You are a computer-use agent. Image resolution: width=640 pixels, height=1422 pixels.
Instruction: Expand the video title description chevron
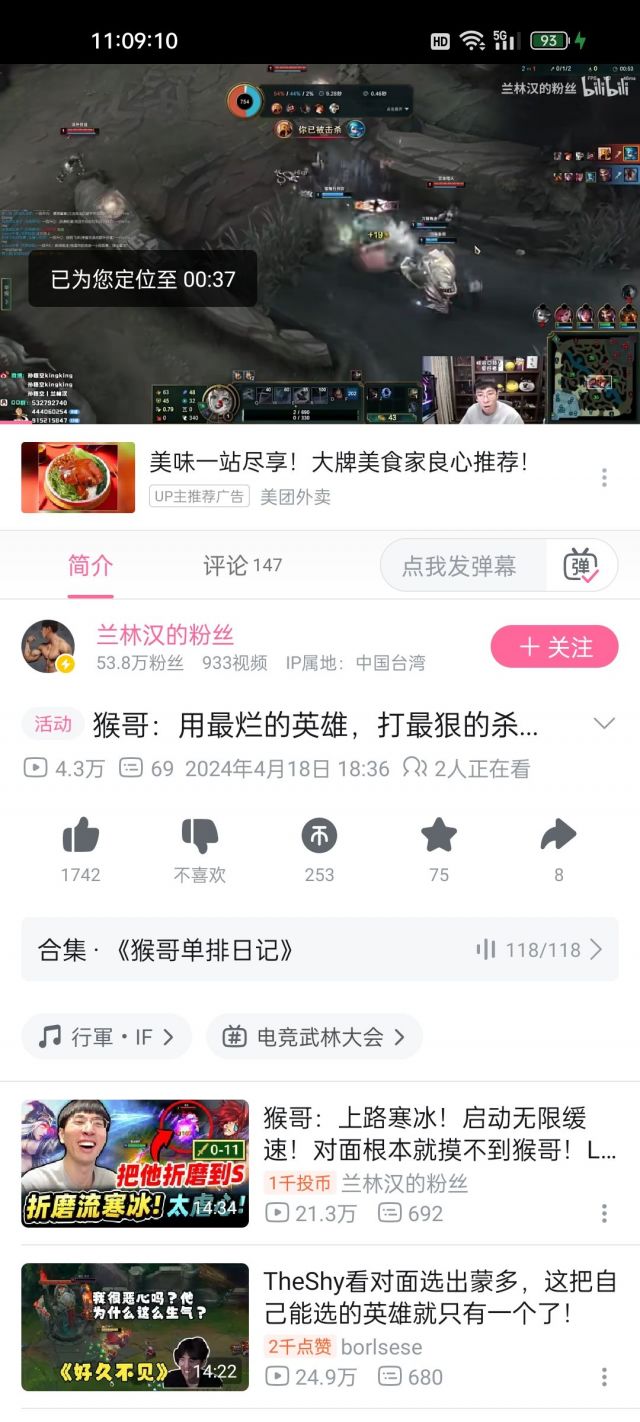[604, 723]
